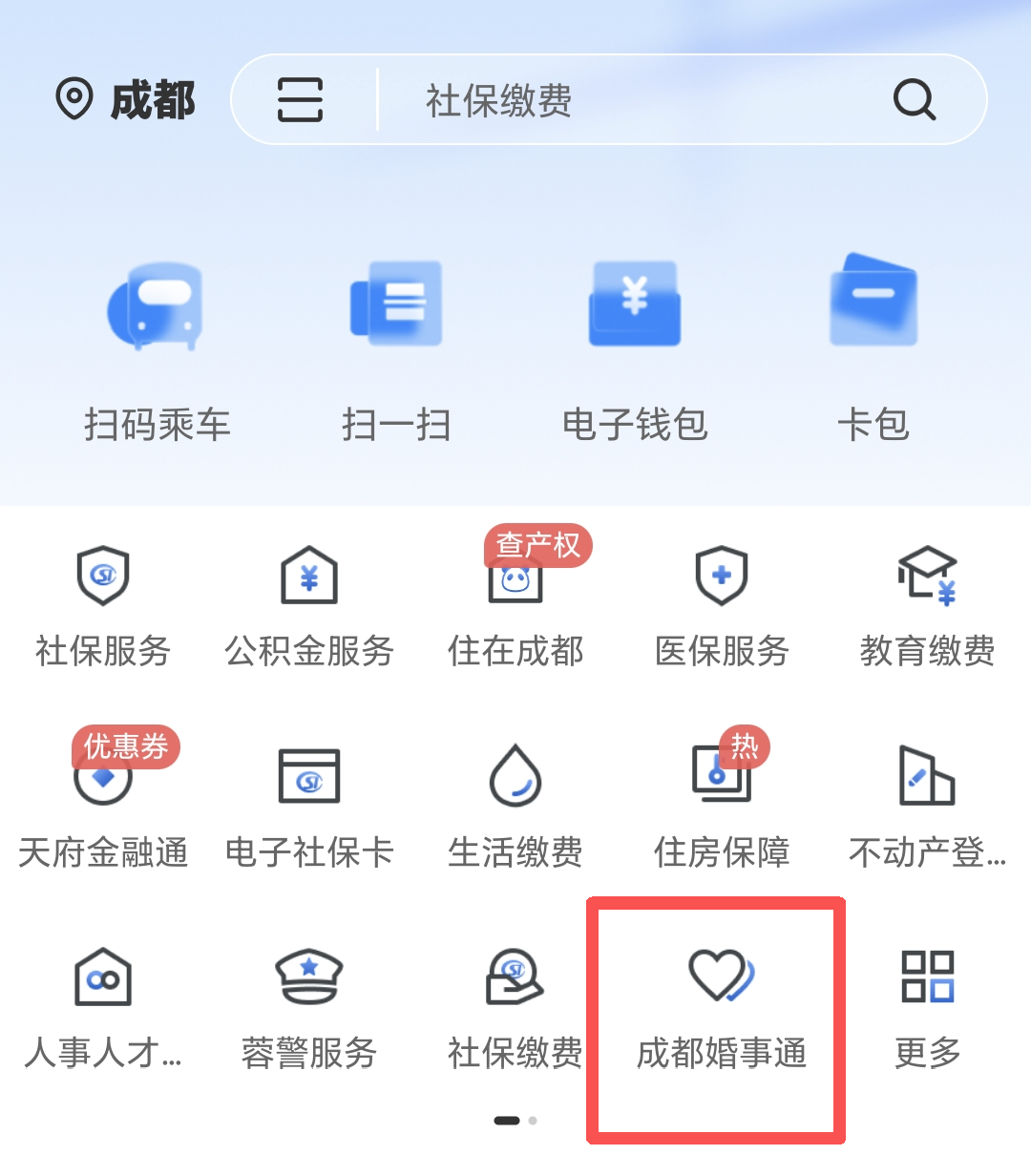The width and height of the screenshot is (1031, 1176).
Task: Open the 蓉警服务 police cap icon
Action: (308, 976)
